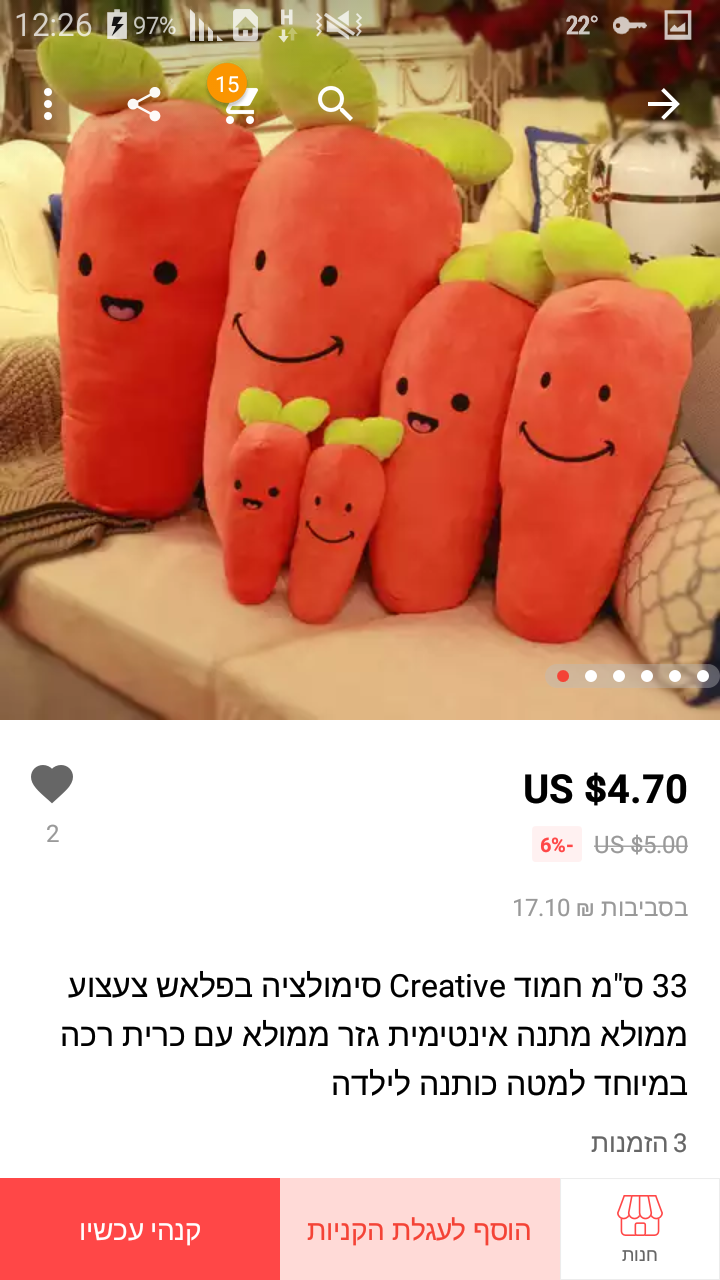Tap הוסף לעגלת הקניות add to cart

(x=420, y=1229)
